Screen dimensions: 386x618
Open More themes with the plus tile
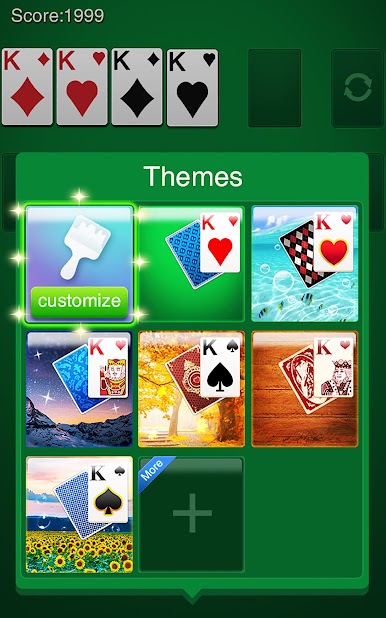191,514
